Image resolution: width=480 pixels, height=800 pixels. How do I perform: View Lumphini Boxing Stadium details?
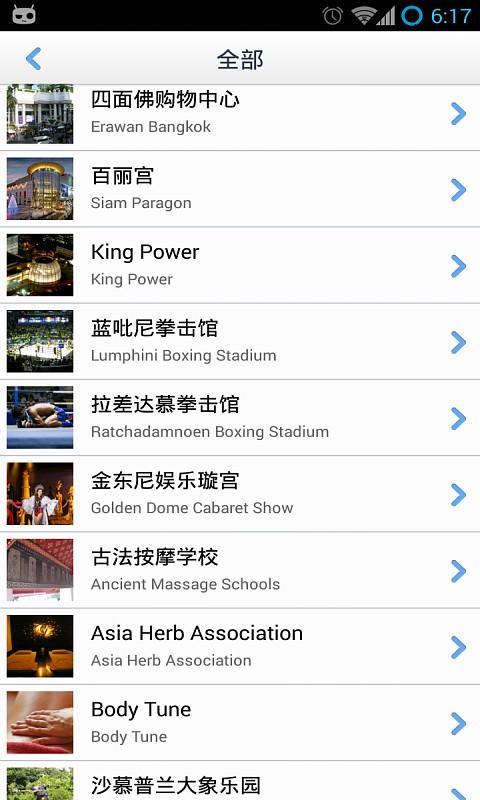coord(240,341)
